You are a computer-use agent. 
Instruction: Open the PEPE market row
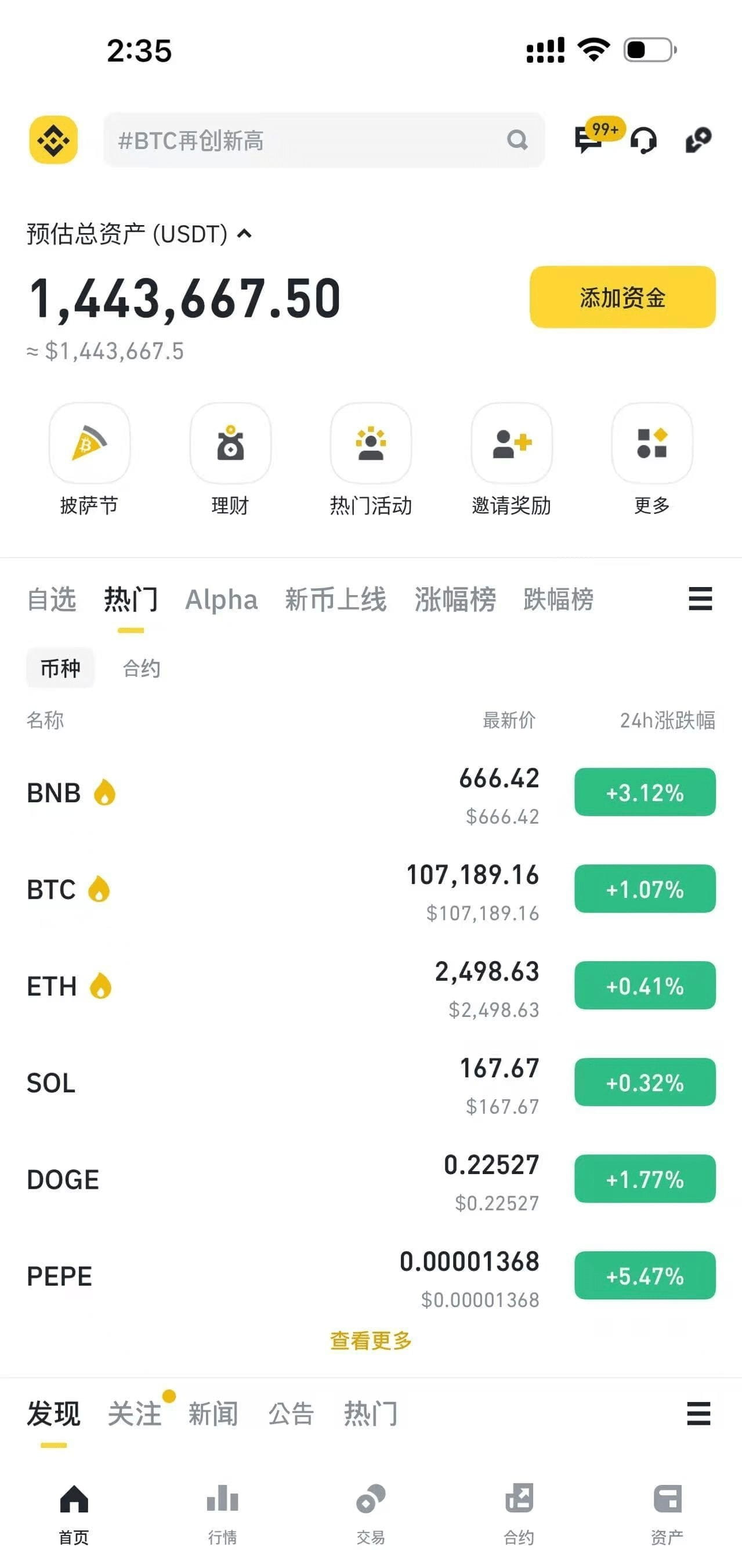point(371,1275)
